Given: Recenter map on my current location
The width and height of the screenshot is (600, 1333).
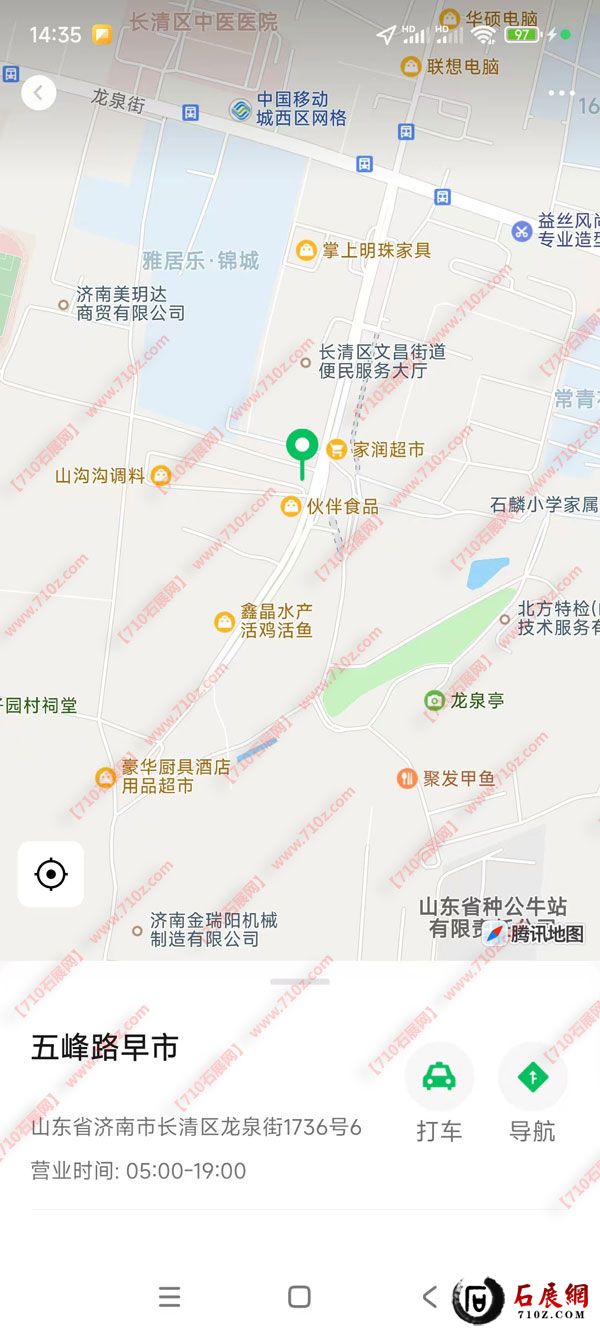Looking at the screenshot, I should [x=50, y=874].
